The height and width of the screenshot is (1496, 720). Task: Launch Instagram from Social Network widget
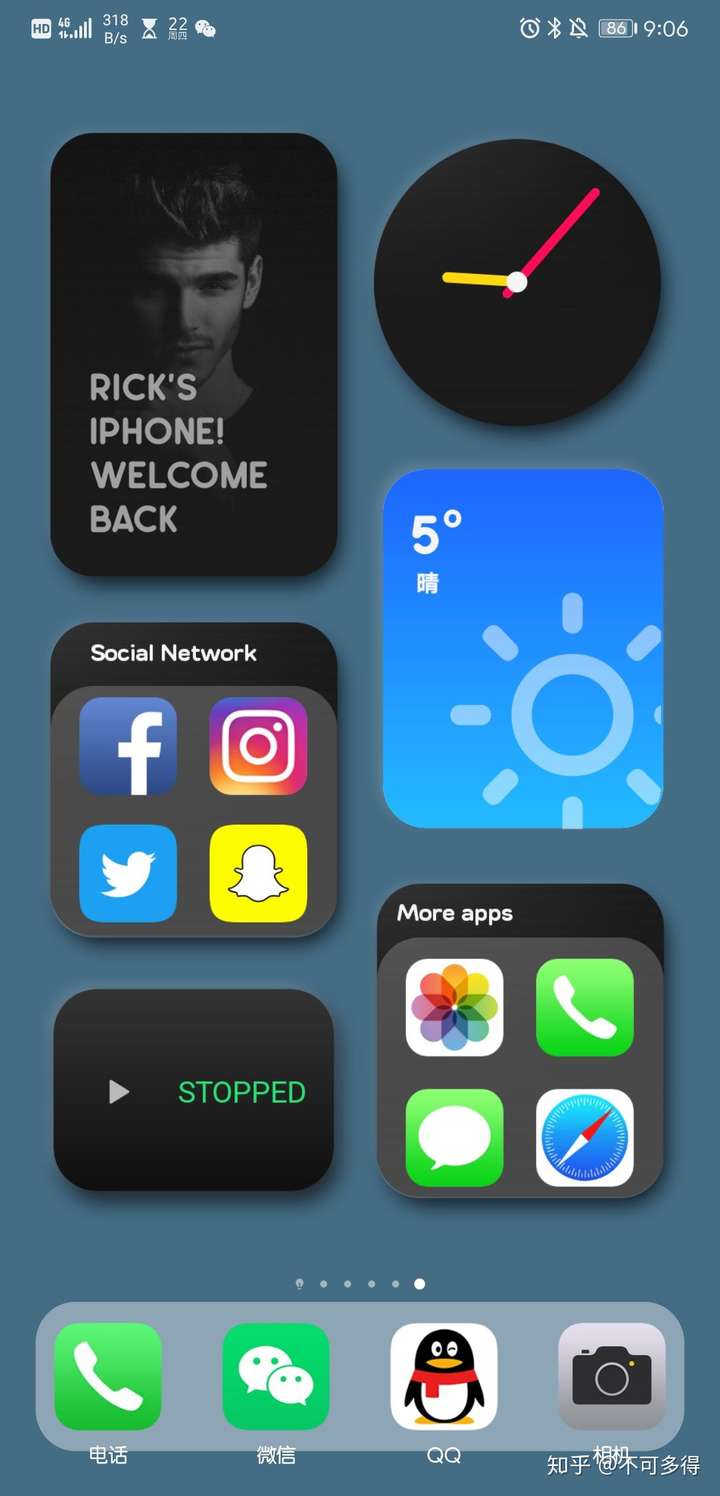[258, 746]
